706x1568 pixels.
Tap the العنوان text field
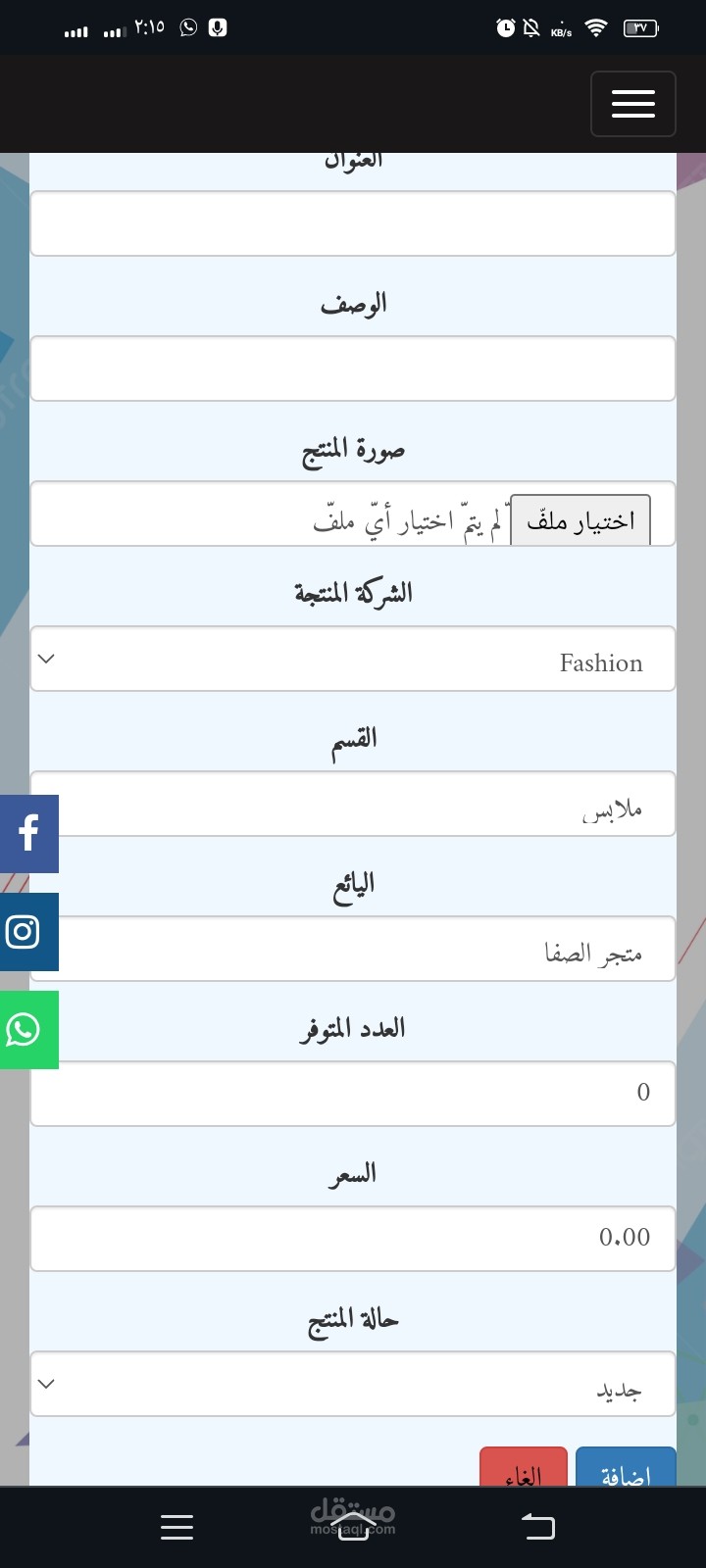tap(353, 223)
